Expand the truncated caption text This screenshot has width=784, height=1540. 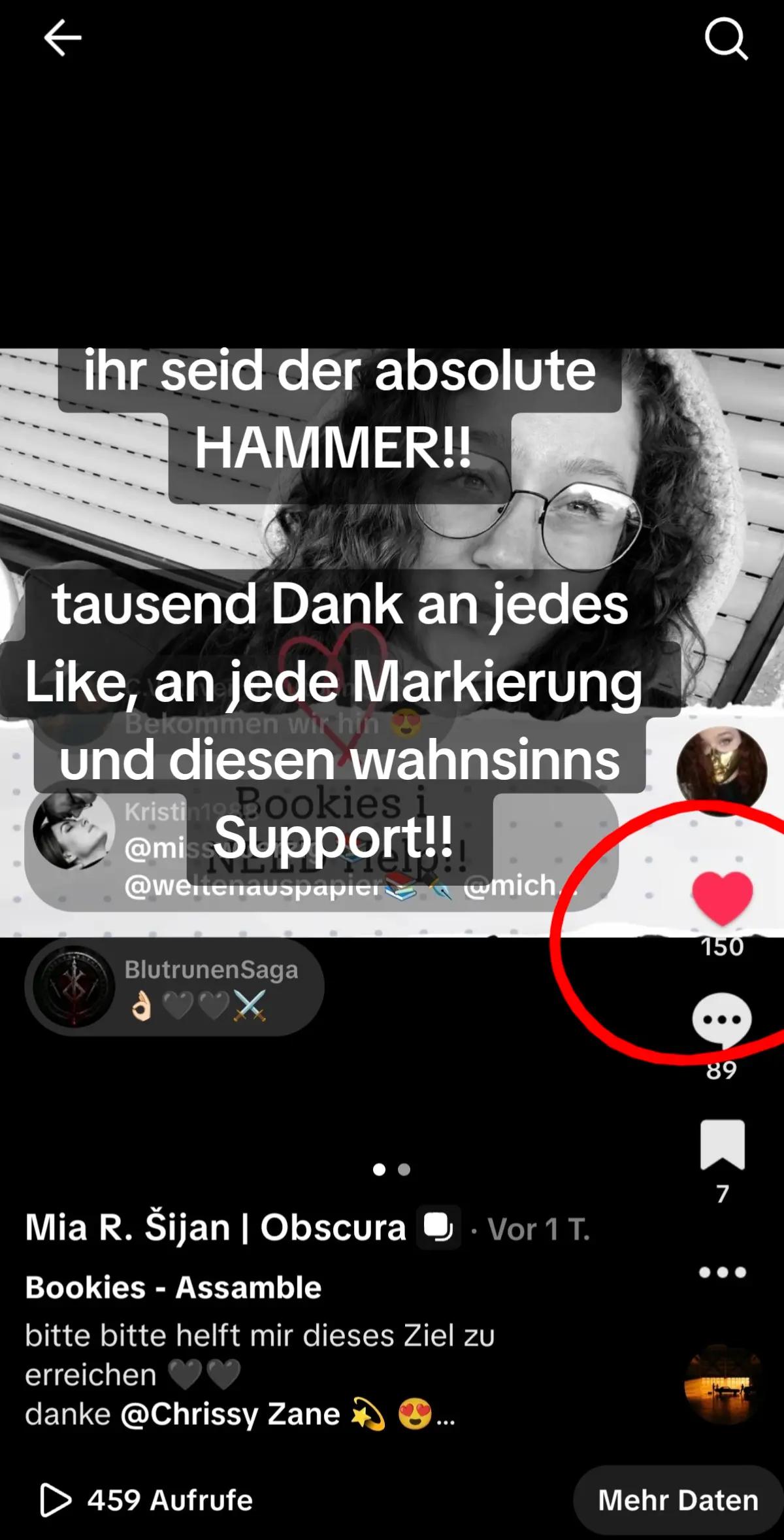click(446, 1416)
